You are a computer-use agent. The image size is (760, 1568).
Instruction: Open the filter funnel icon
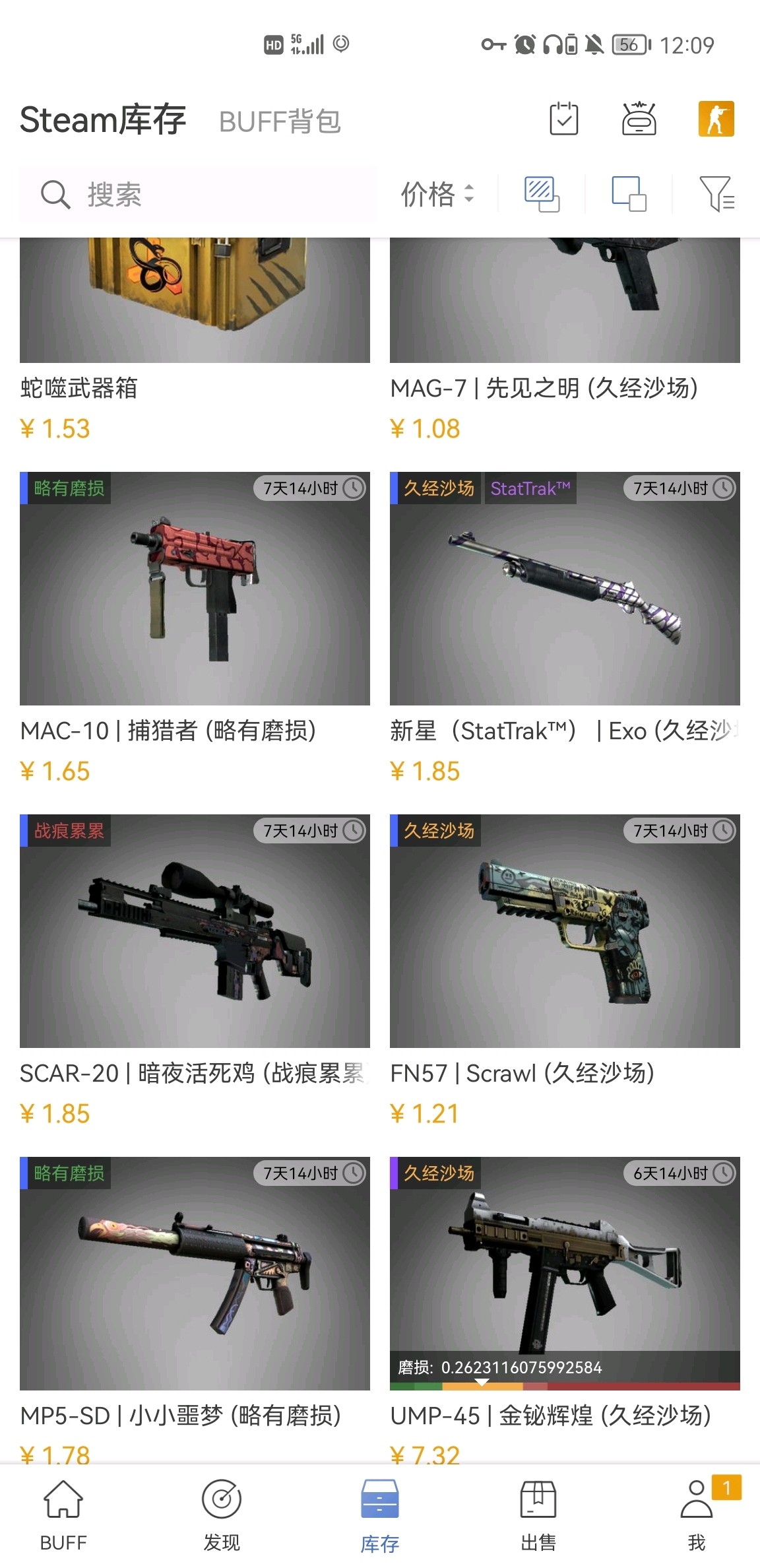[x=717, y=194]
